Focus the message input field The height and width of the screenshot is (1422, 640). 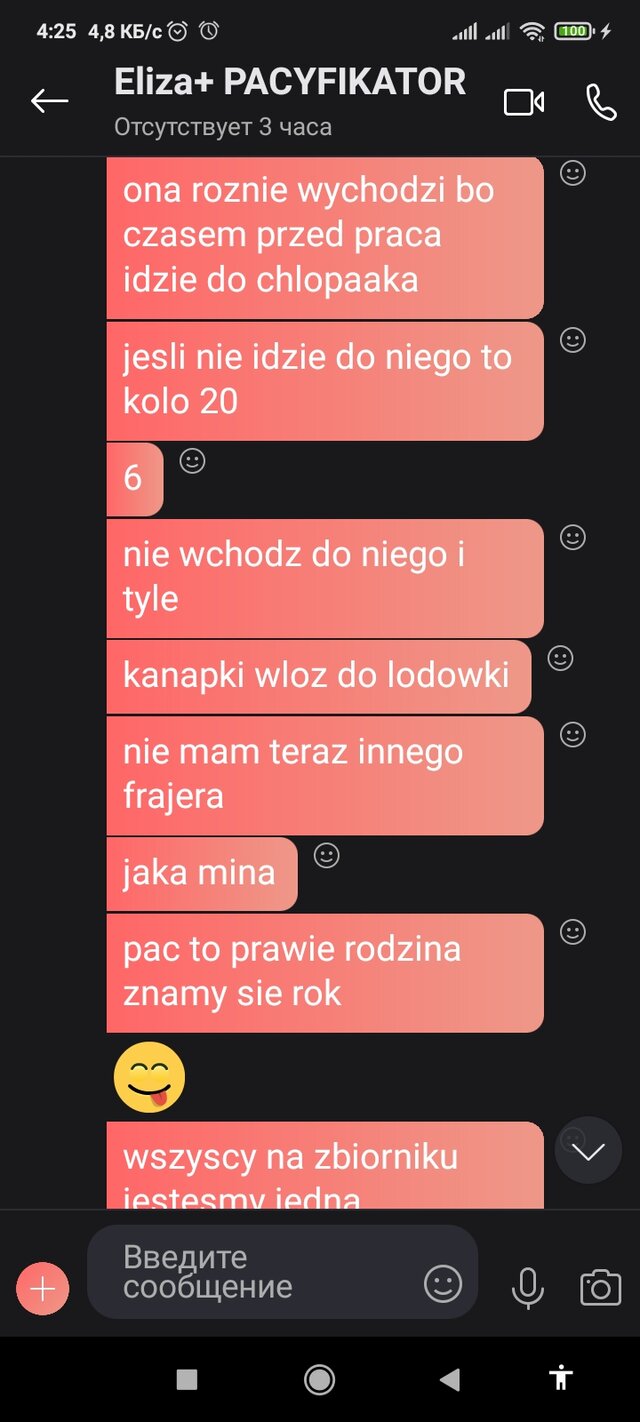(x=250, y=1272)
